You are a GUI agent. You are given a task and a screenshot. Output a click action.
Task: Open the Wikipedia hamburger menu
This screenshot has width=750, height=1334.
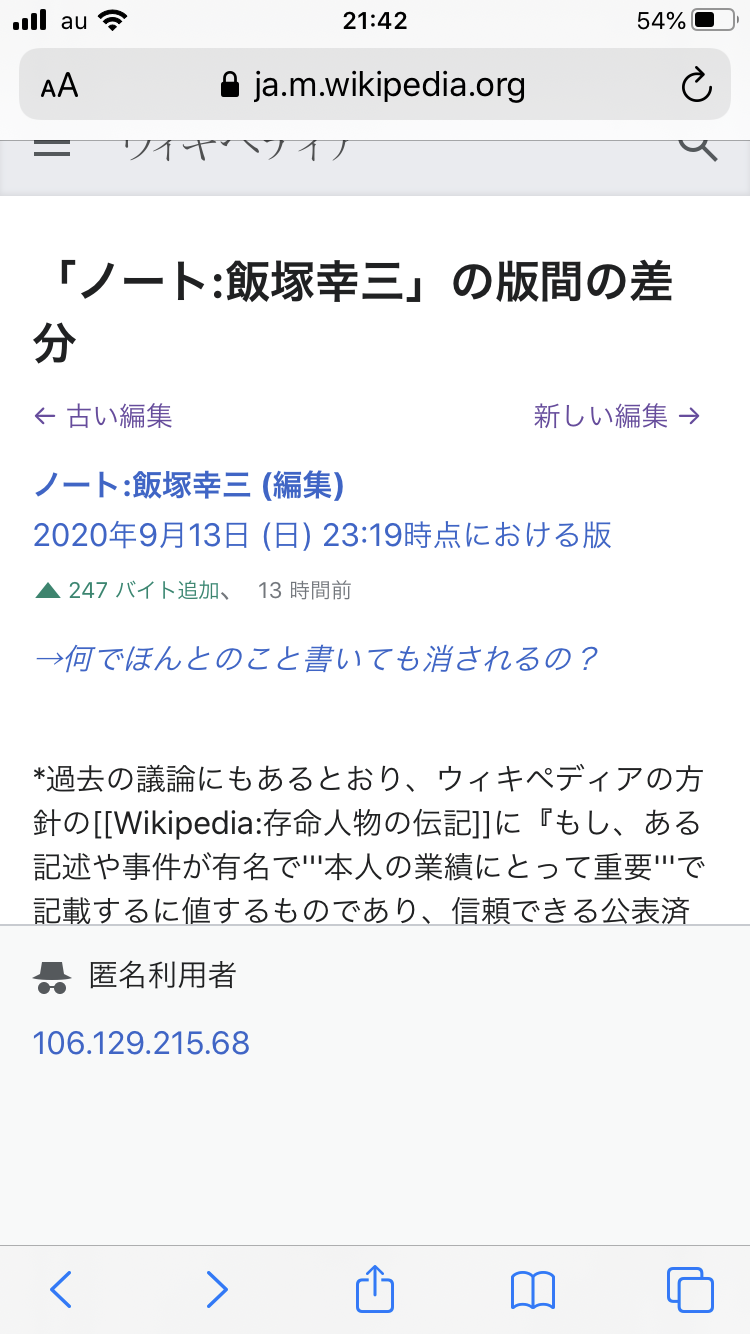tap(52, 148)
